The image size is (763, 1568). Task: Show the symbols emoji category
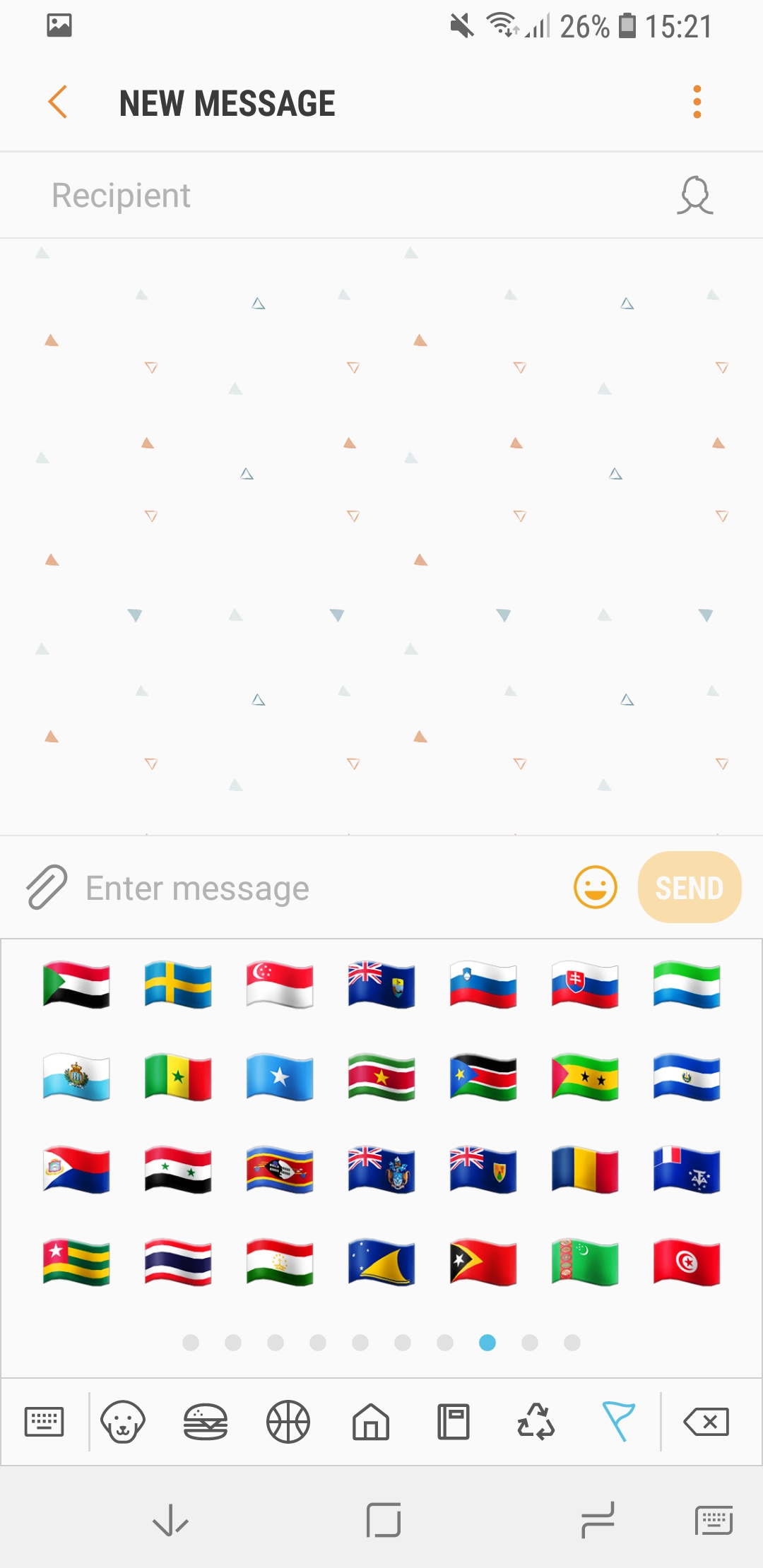(x=536, y=1421)
